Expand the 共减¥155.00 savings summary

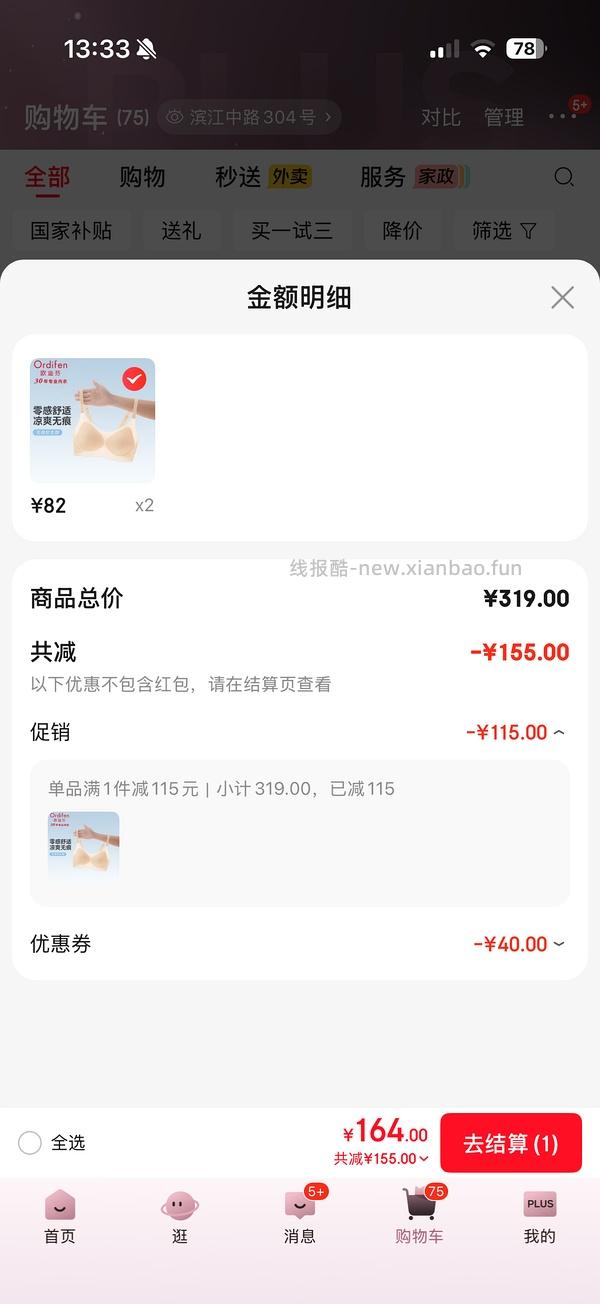(381, 1159)
